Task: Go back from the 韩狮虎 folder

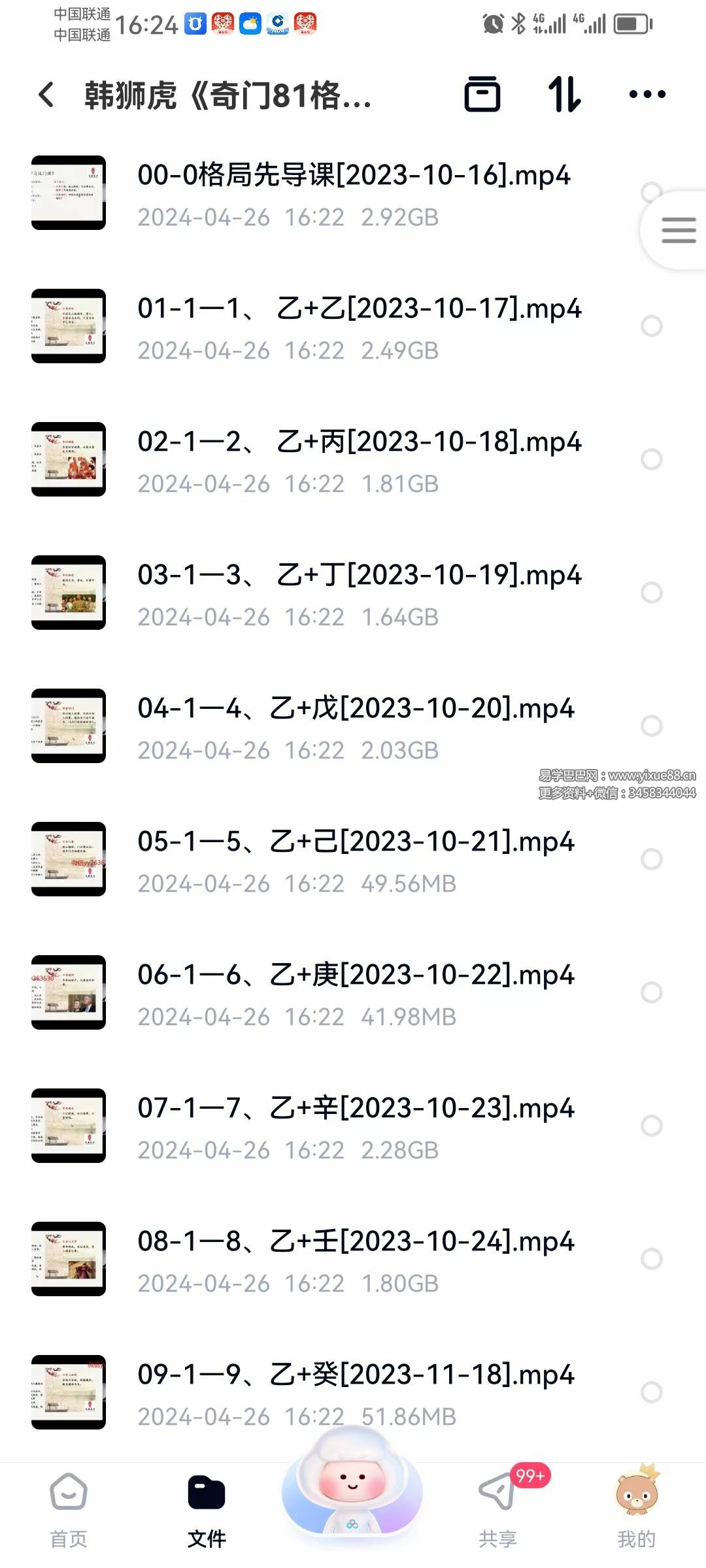Action: 46,95
